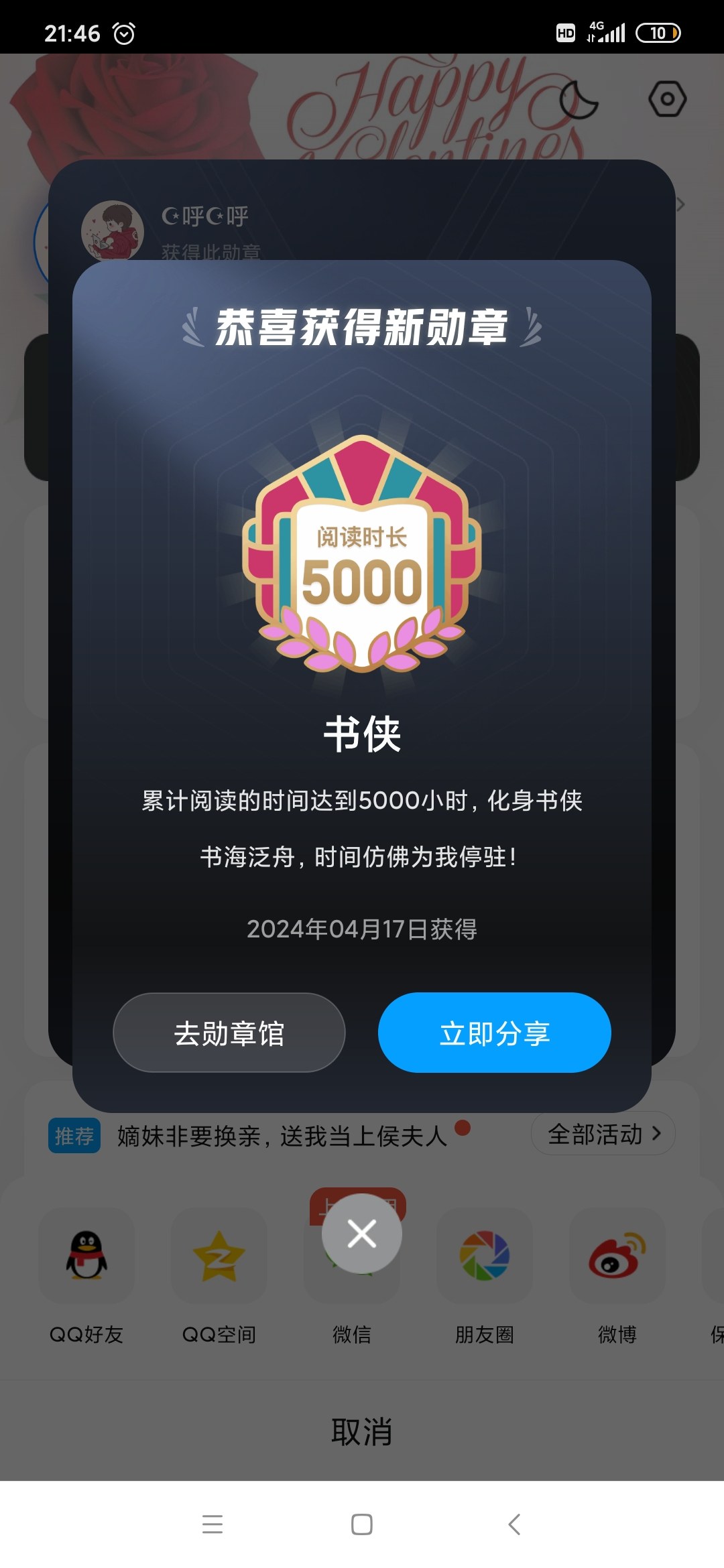Open recommended story 嫡妹非要换亲
This screenshot has width=724, height=1568.
tap(282, 1136)
